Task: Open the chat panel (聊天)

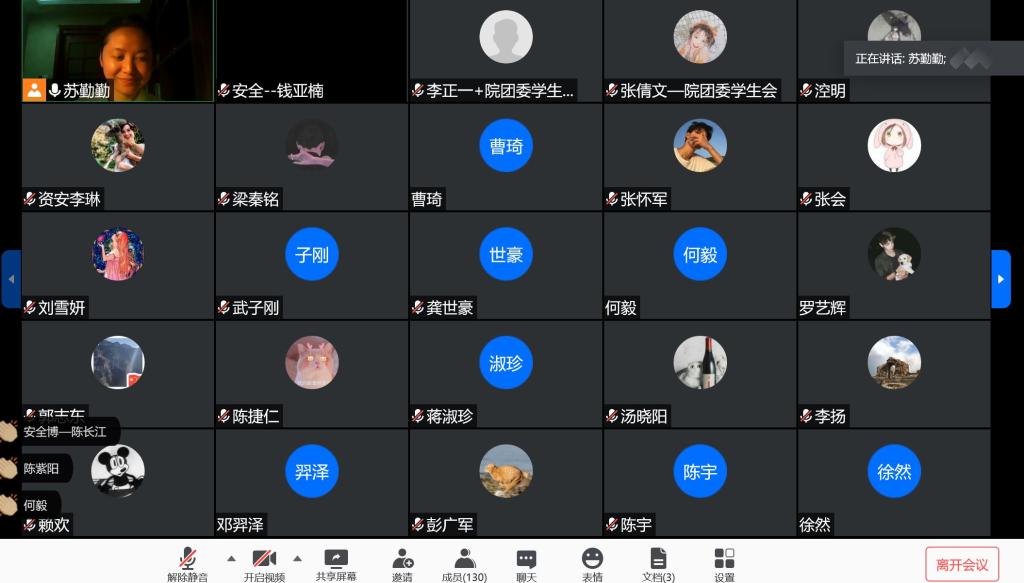Action: 526,563
